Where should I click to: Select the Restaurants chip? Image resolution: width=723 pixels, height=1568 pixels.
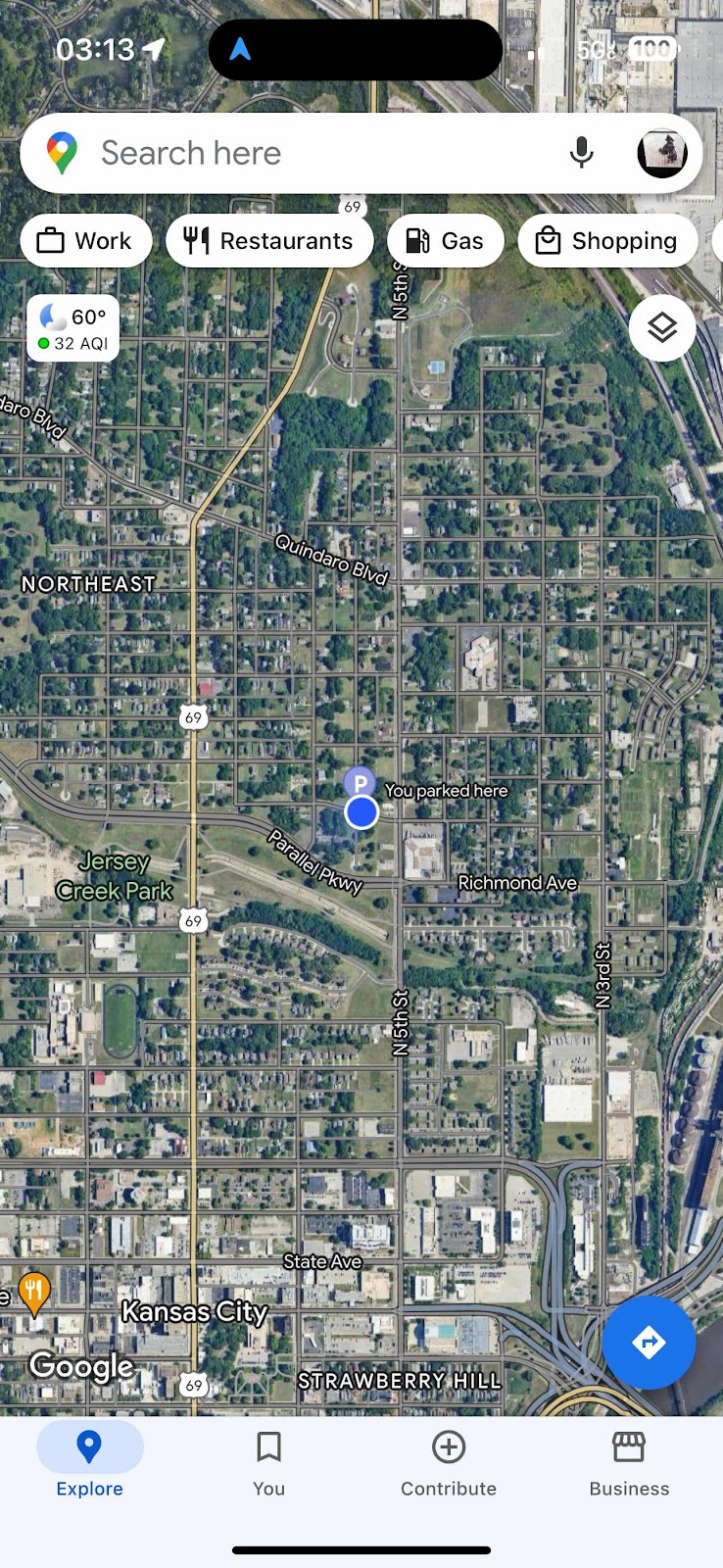[269, 241]
